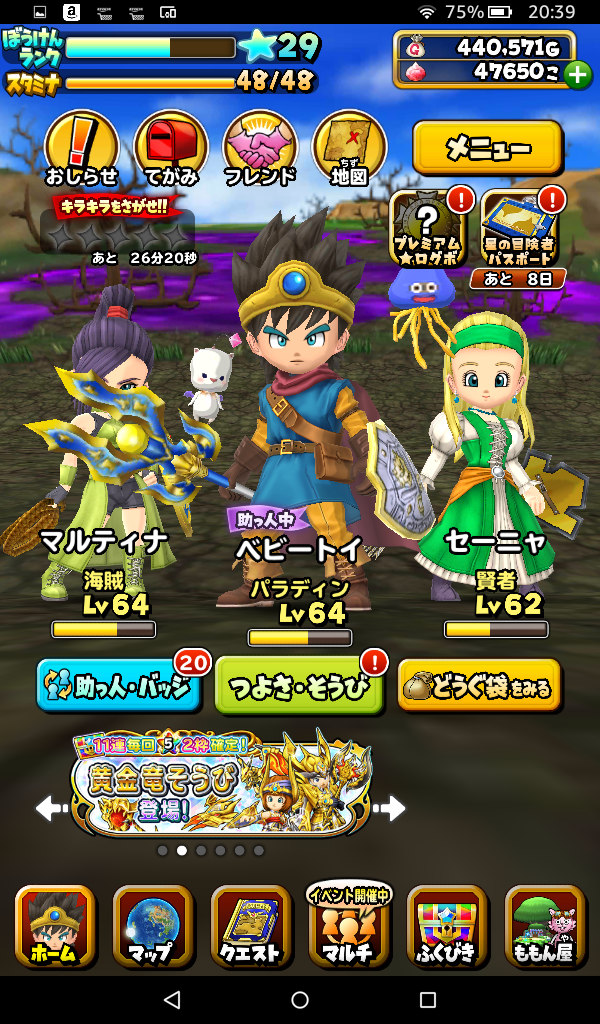Screen dimensions: 600x1024
Task: Switch to the ももん屋 shop tab
Action: 544,927
